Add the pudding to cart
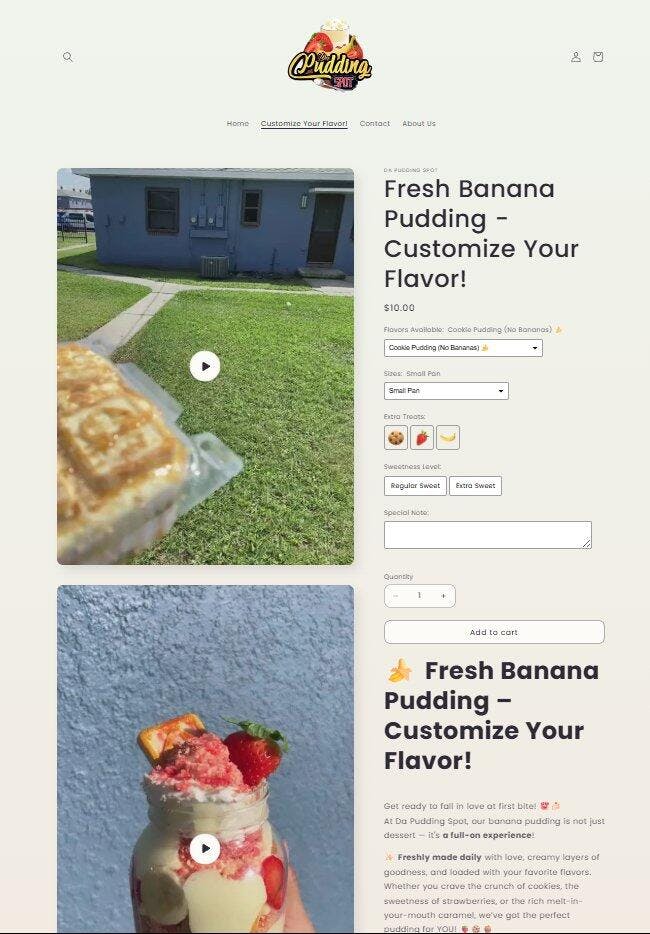 [x=494, y=632]
